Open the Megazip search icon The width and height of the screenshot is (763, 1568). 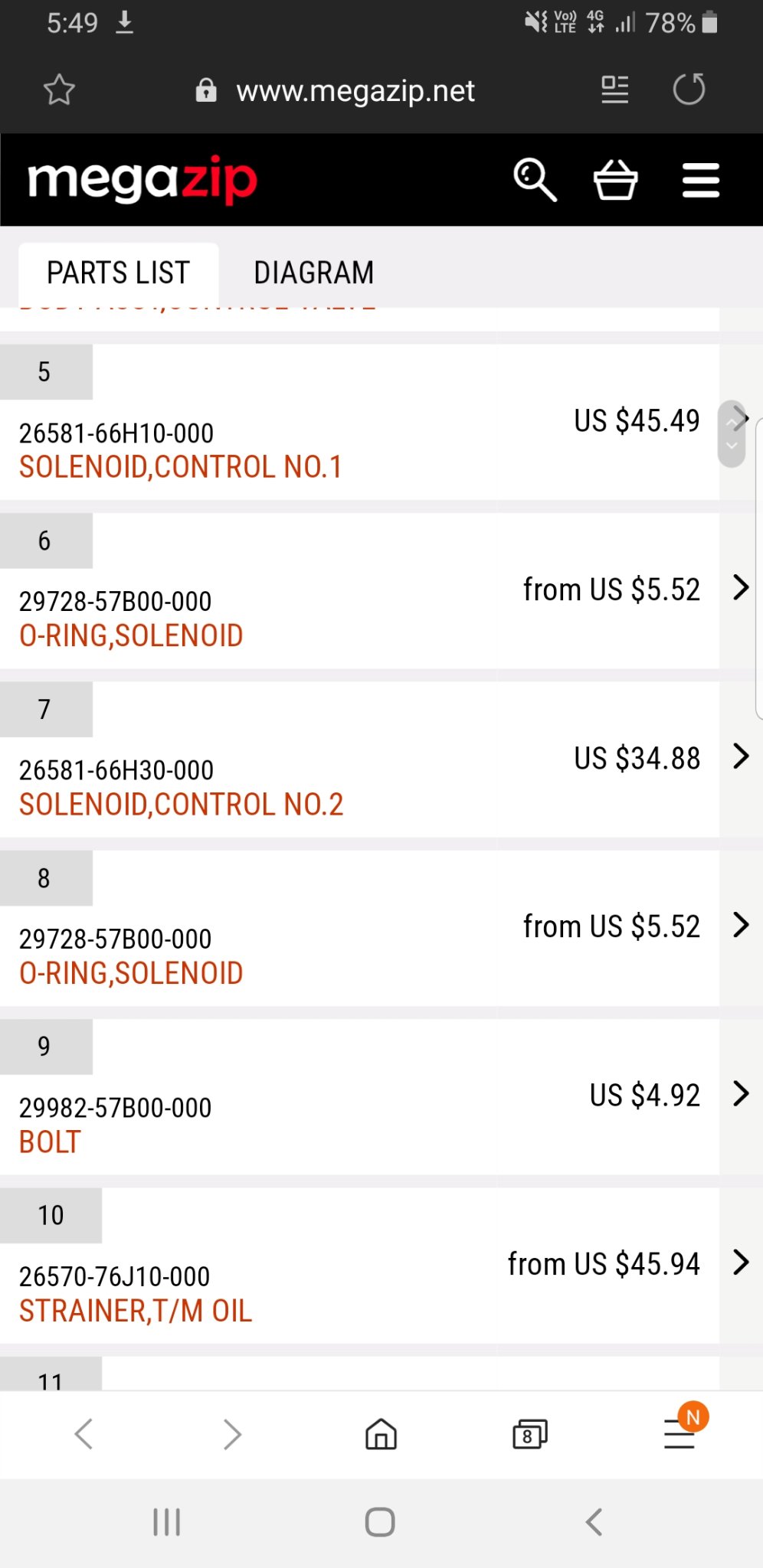(x=535, y=181)
